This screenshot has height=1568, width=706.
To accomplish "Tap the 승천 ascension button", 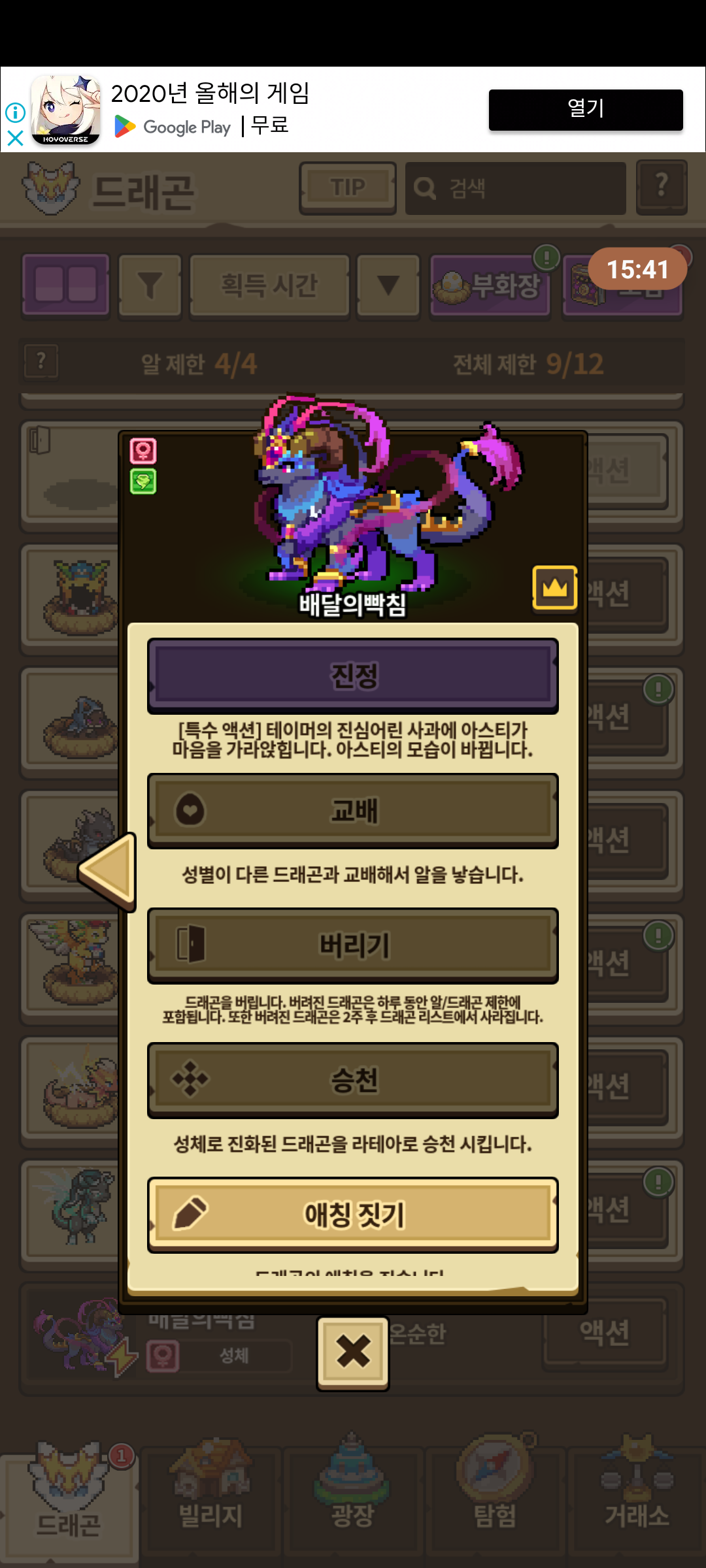I will (353, 1080).
